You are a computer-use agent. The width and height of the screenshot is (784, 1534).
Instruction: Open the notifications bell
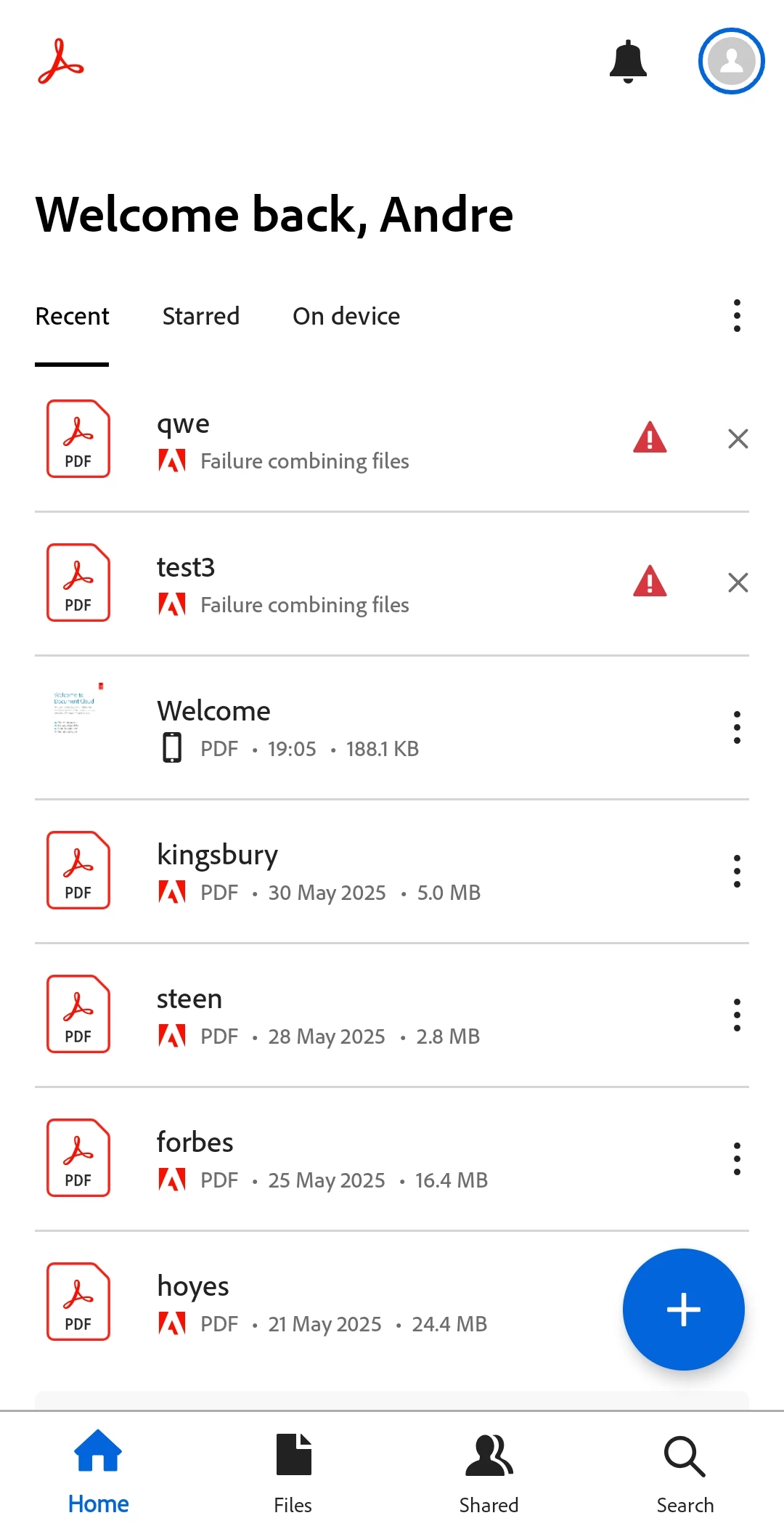pos(628,62)
